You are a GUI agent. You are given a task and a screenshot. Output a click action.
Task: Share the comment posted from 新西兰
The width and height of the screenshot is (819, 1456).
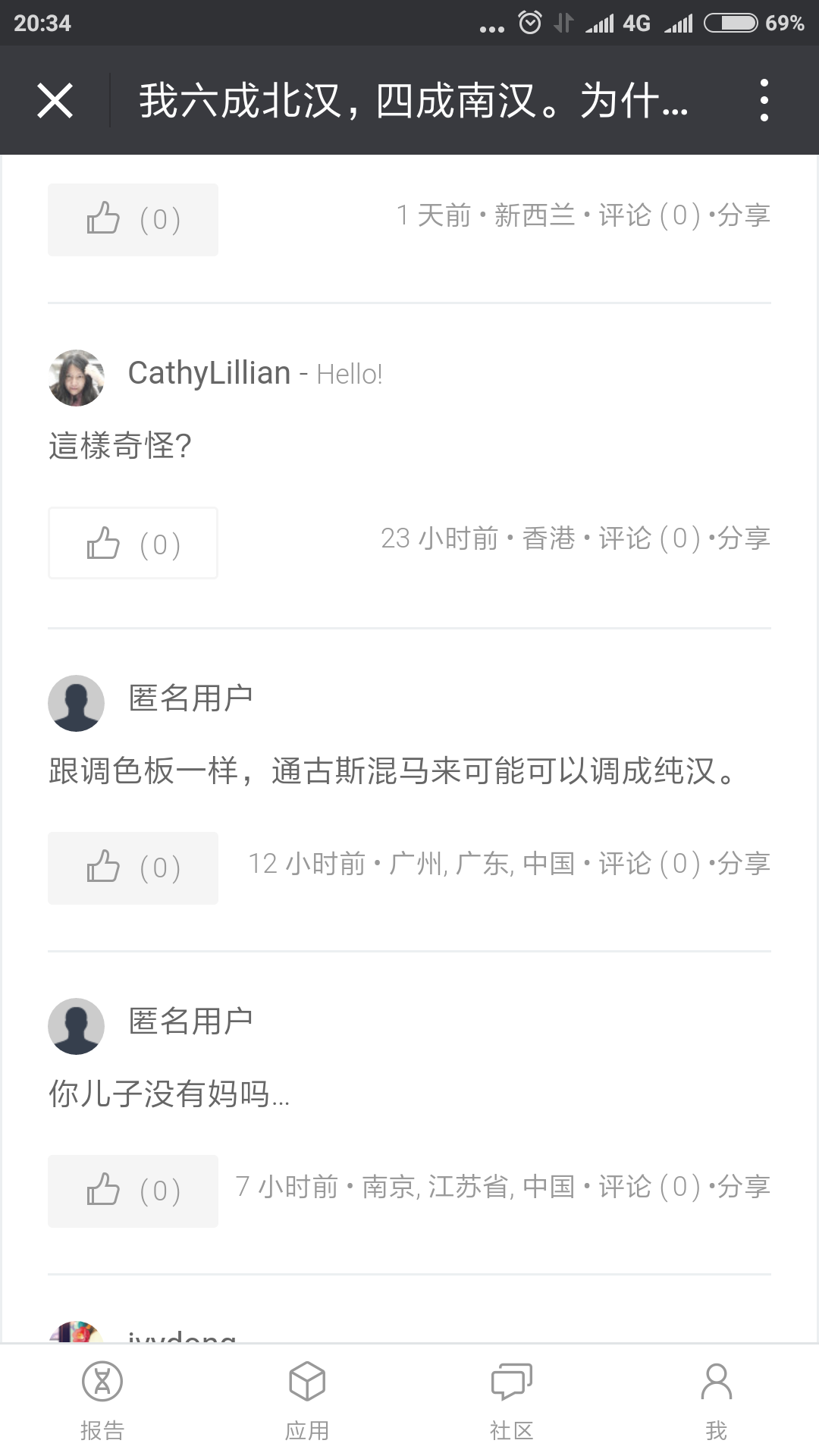click(x=744, y=215)
